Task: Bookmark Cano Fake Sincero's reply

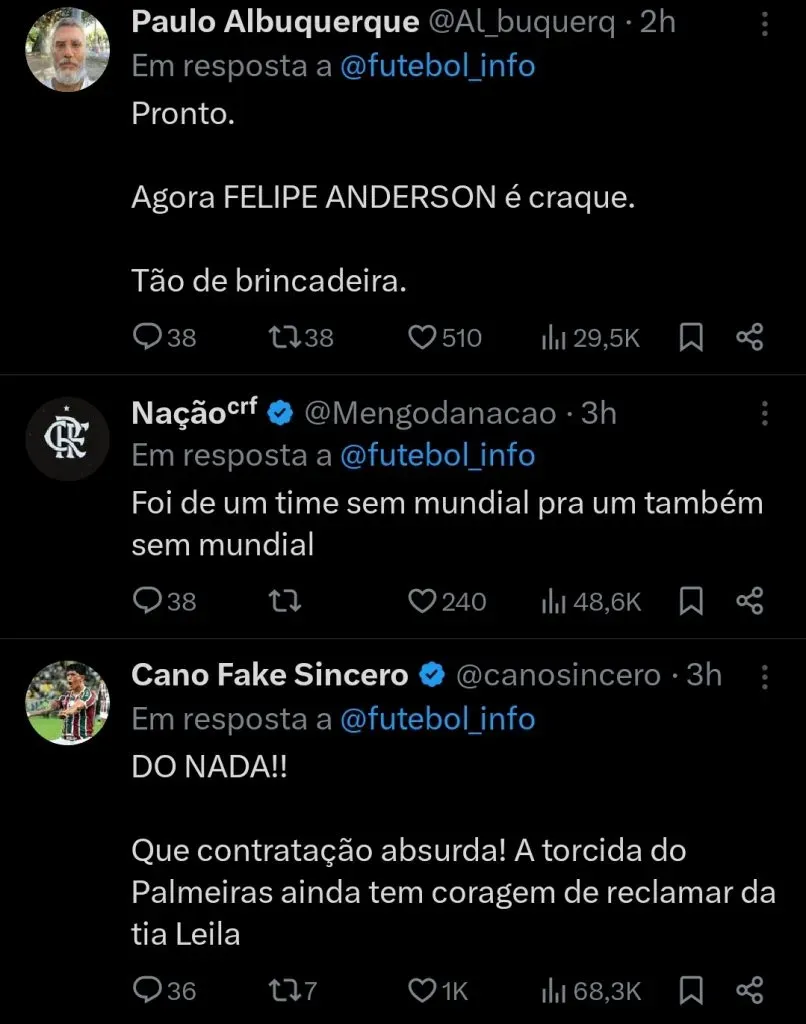Action: pyautogui.click(x=689, y=991)
